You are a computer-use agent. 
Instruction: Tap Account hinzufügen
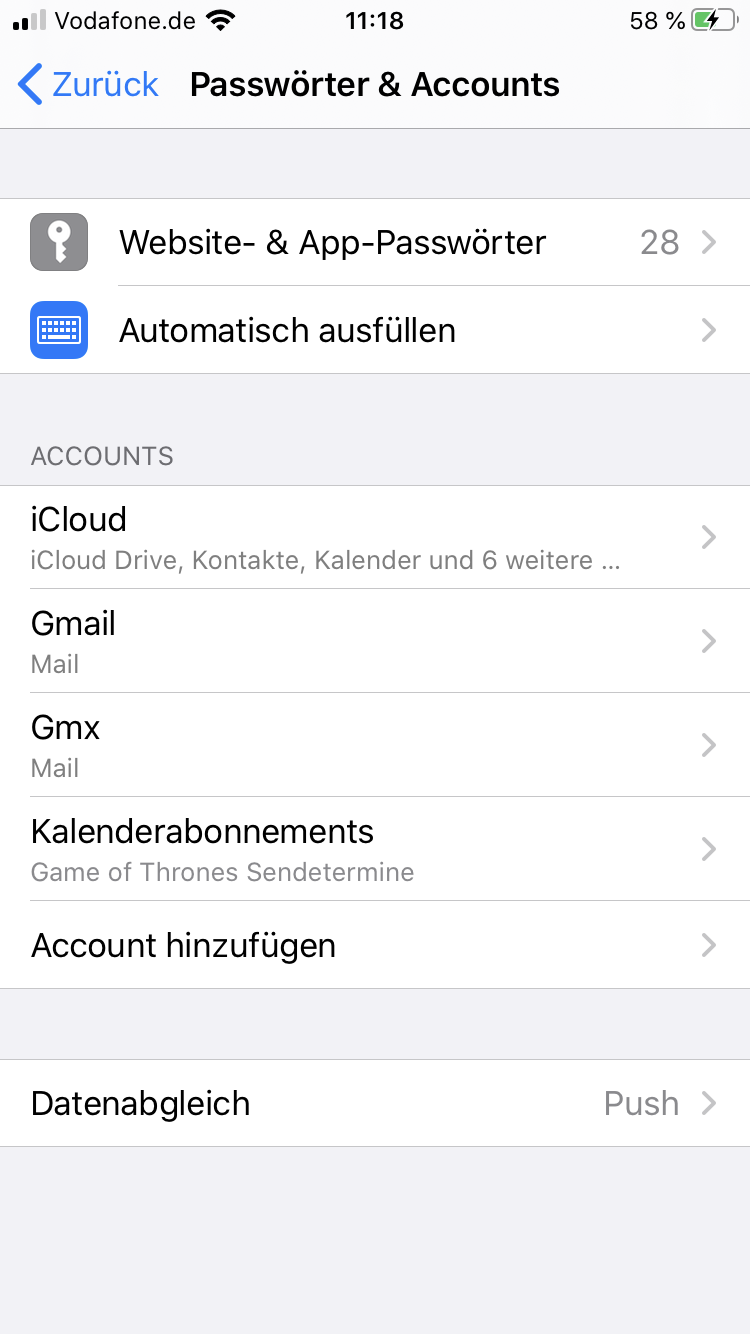[374, 945]
